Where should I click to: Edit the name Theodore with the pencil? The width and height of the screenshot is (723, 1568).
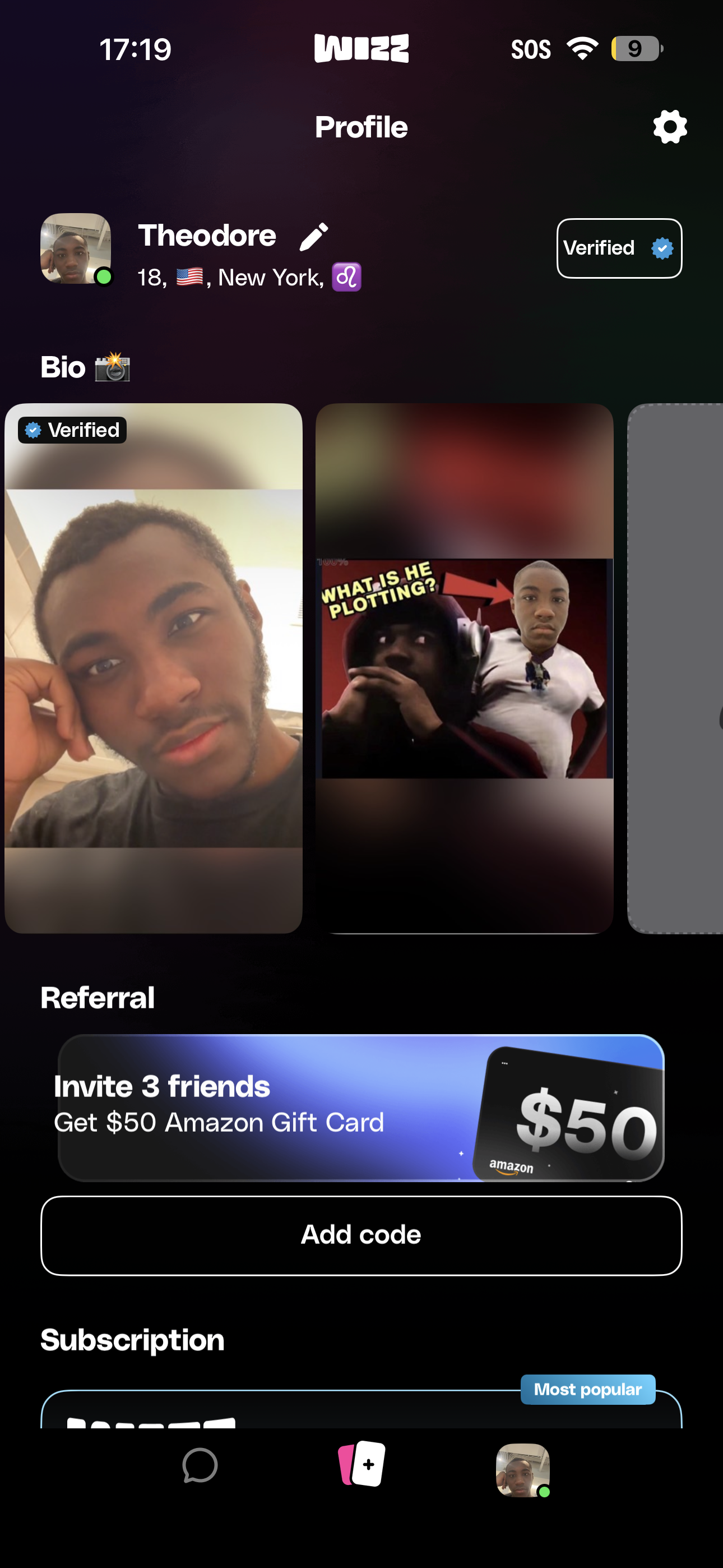[x=314, y=236]
